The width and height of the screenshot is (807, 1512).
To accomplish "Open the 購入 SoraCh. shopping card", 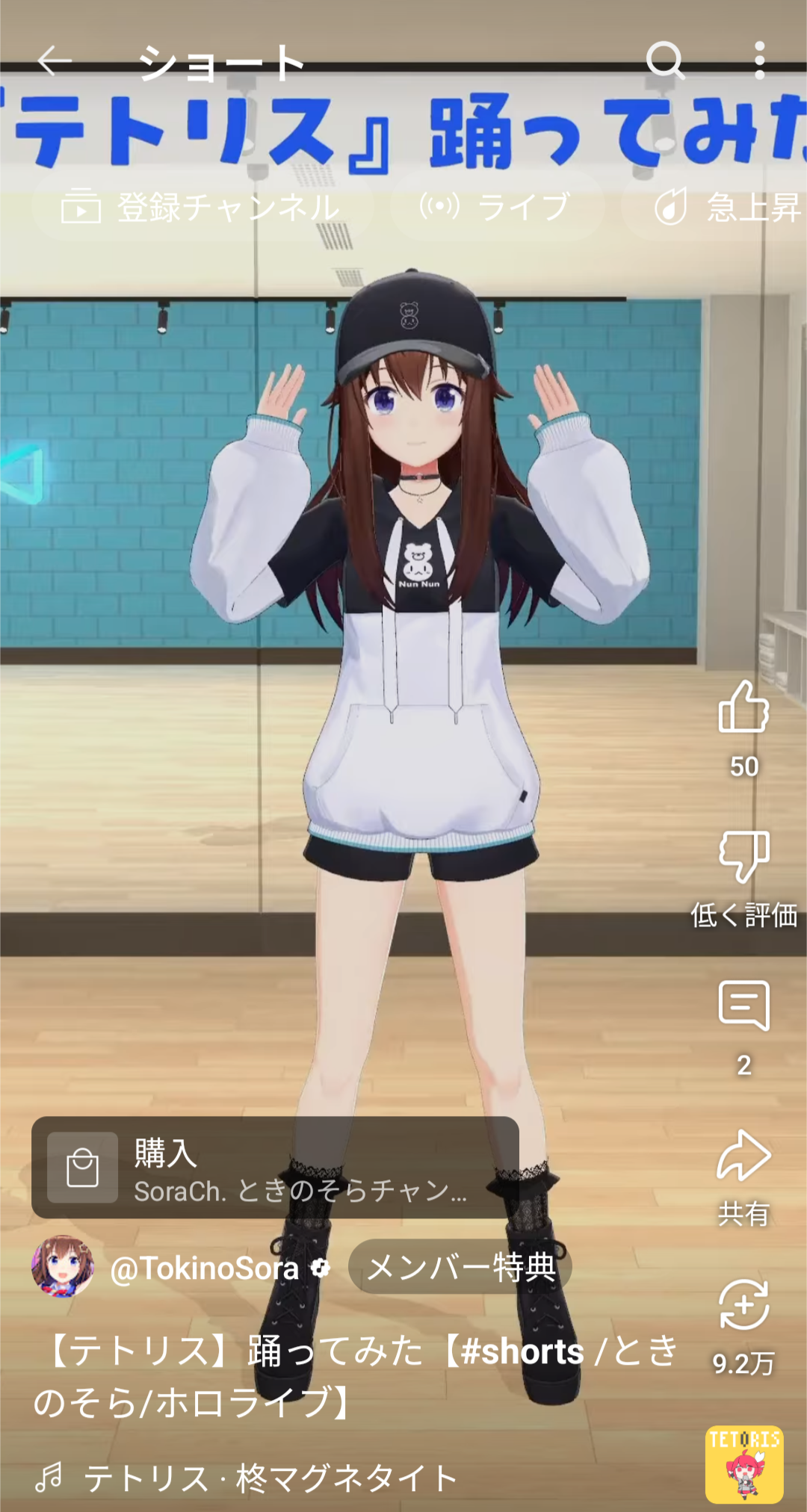I will (275, 1167).
